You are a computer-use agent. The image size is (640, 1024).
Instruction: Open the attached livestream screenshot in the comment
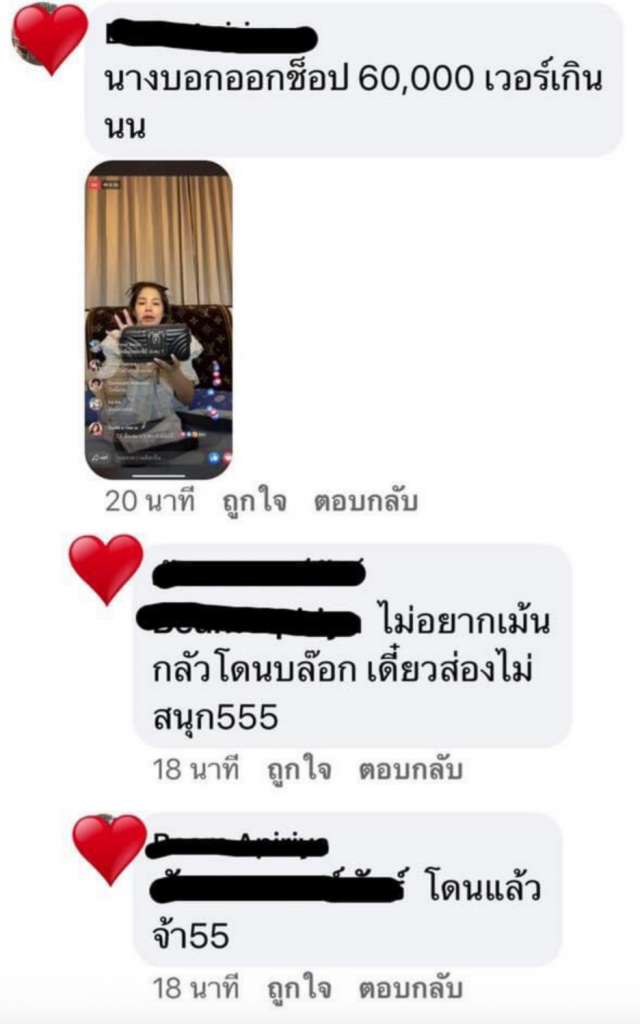pyautogui.click(x=158, y=320)
